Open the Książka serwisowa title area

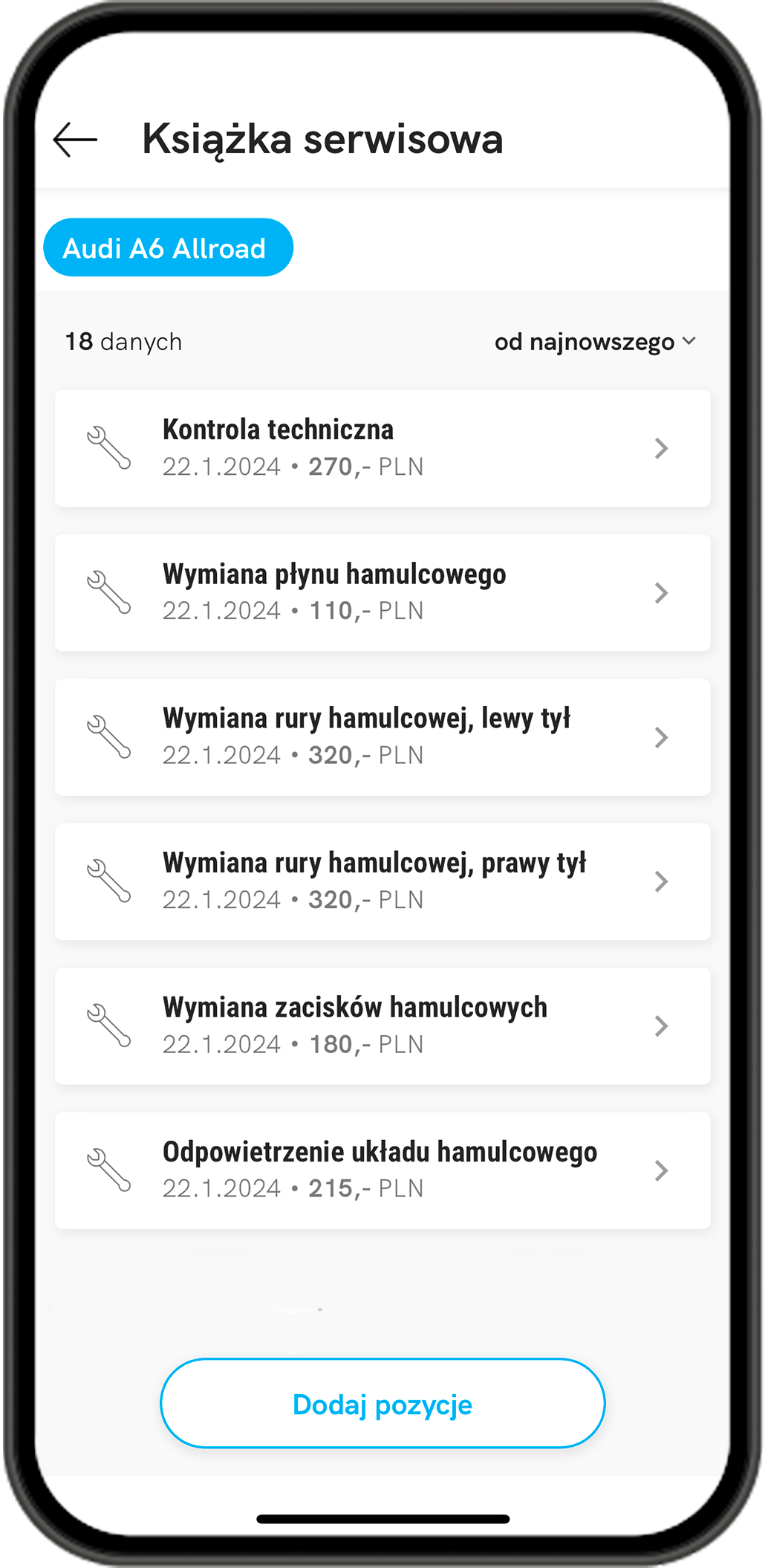[323, 139]
